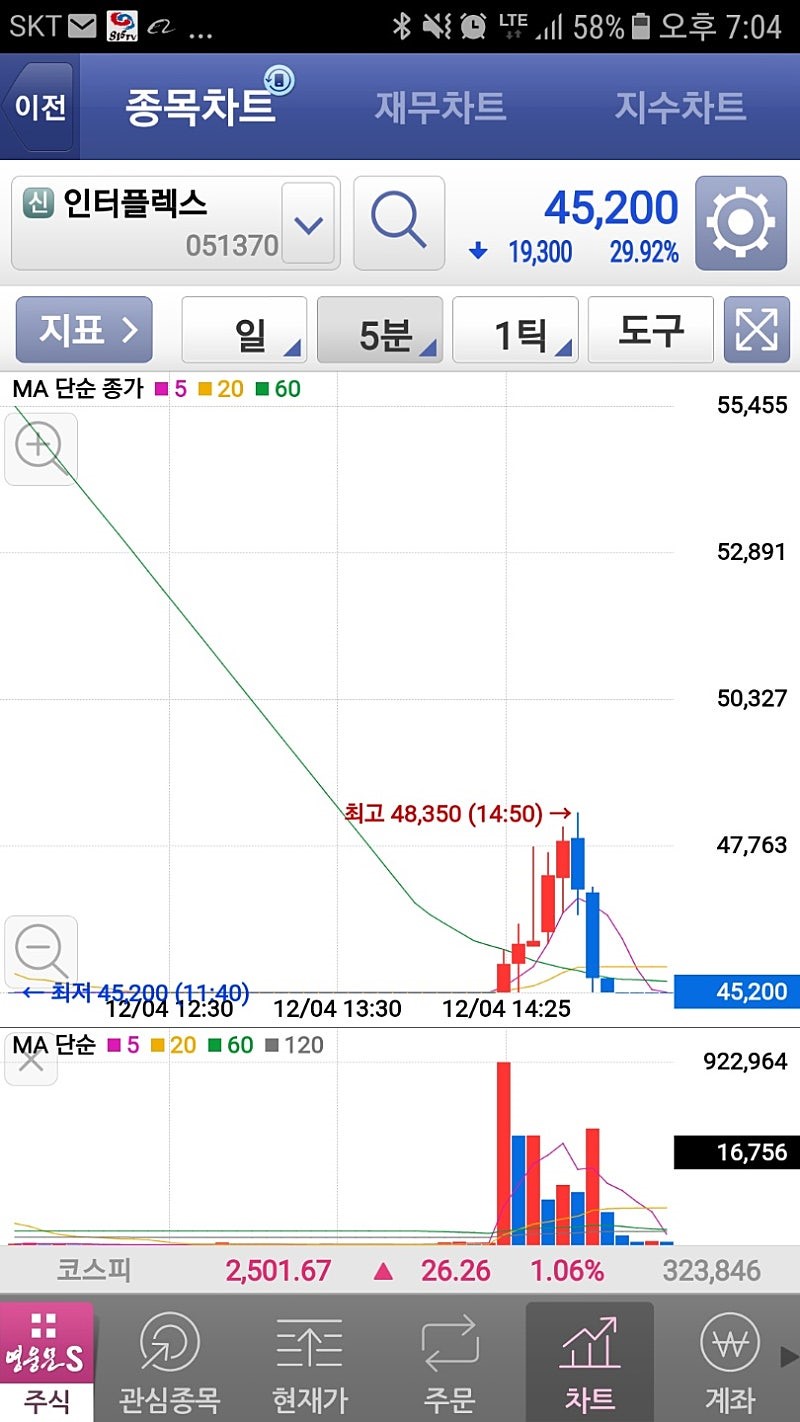Screen dimensions: 800x1422
Task: Switch to the 지수차트 tab
Action: coord(680,107)
